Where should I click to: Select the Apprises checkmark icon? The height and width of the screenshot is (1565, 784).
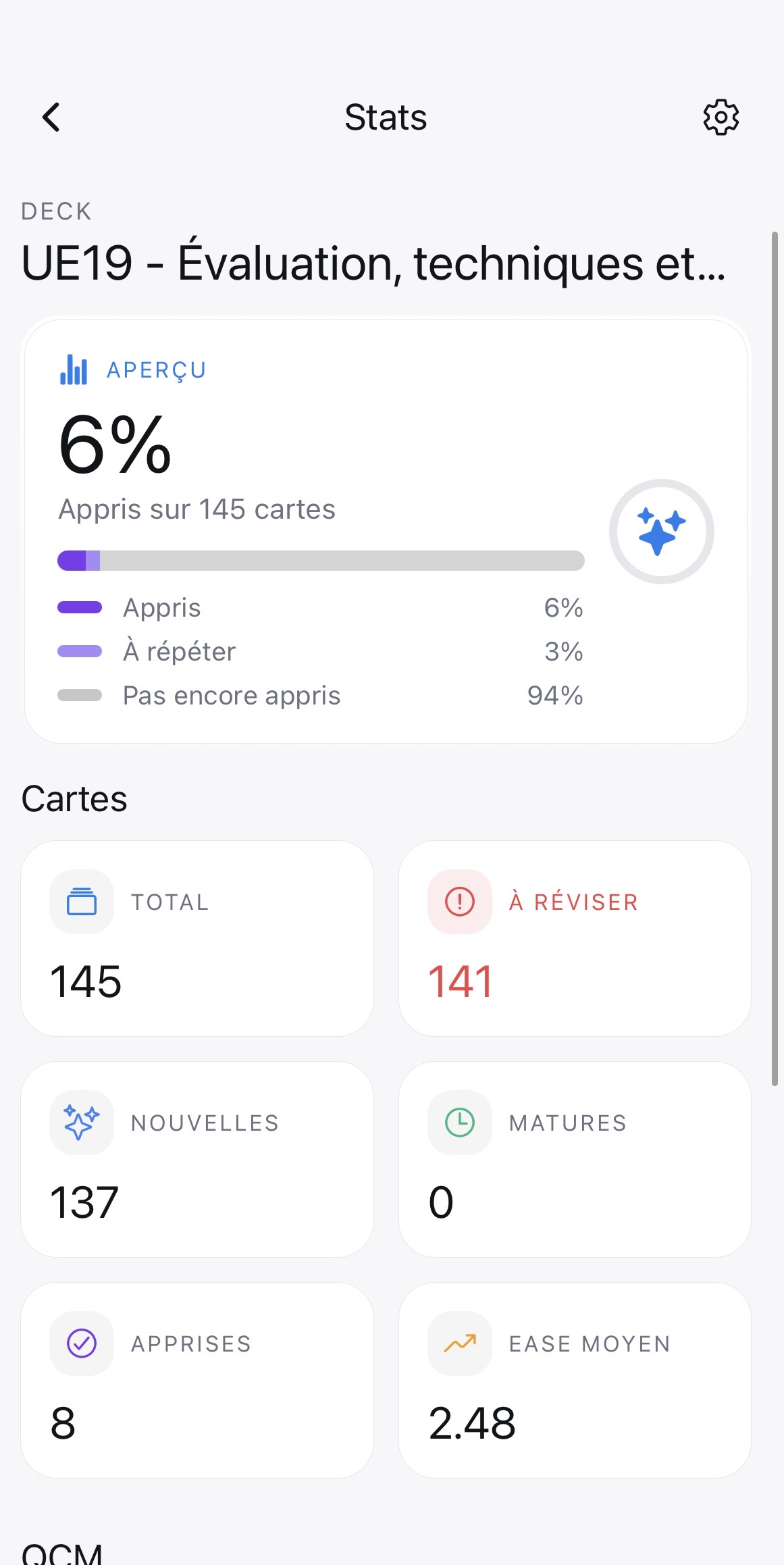click(x=81, y=1343)
